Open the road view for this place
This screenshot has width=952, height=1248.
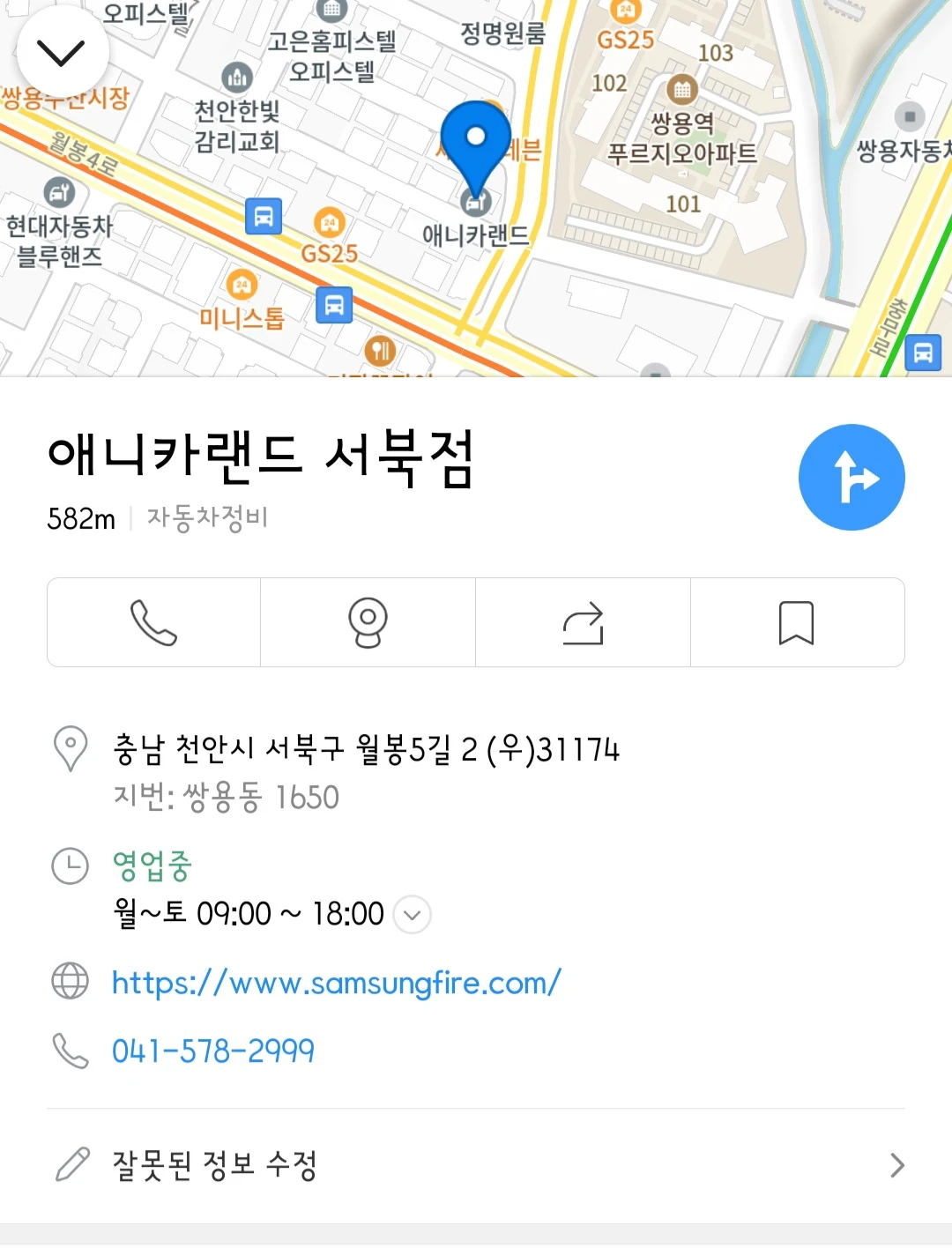pyautogui.click(x=368, y=622)
